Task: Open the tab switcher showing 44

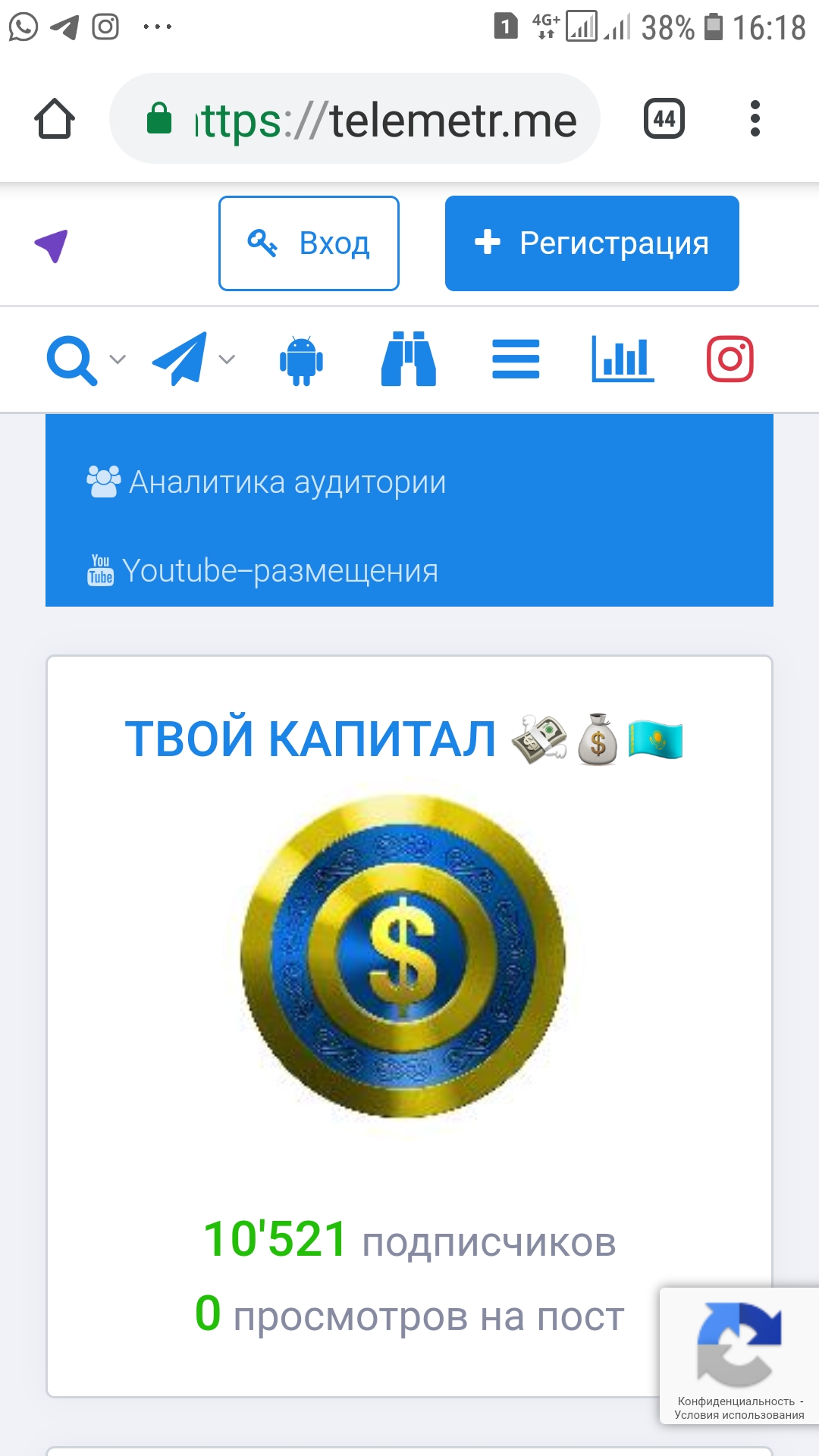Action: tap(664, 119)
